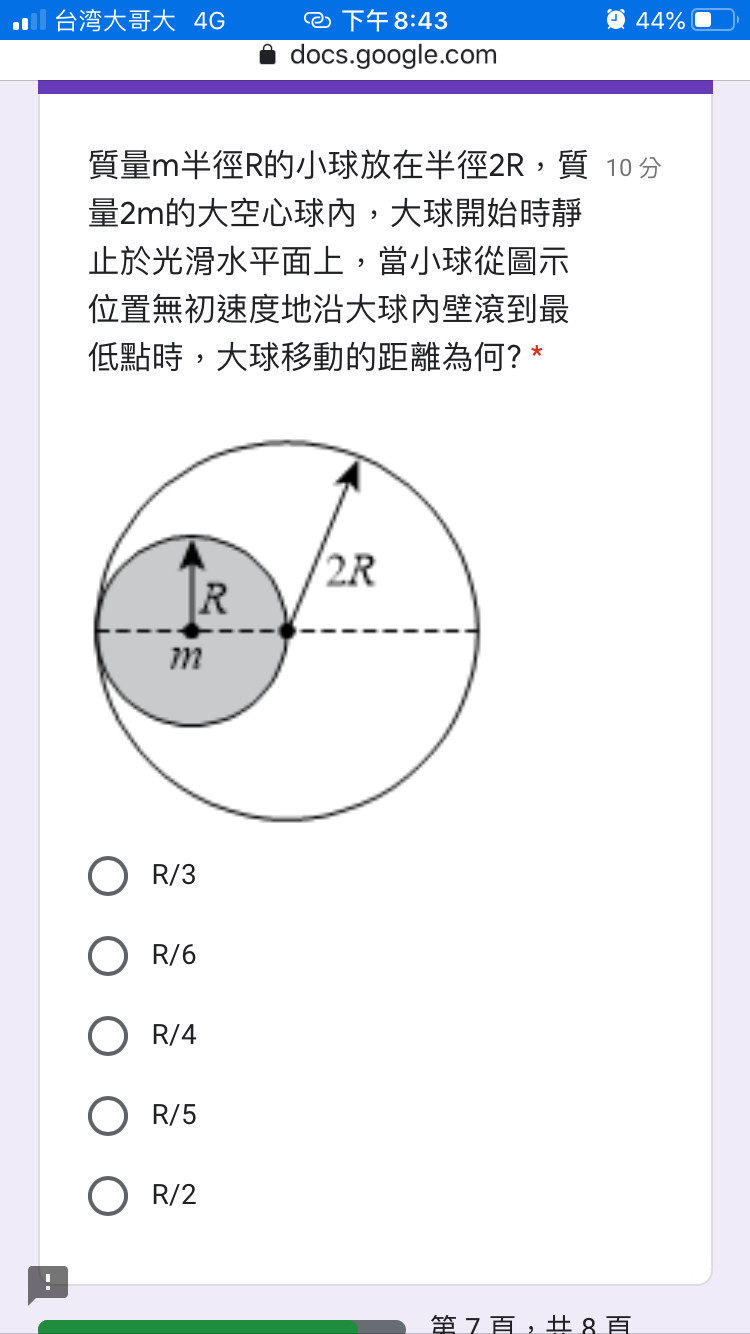The width and height of the screenshot is (750, 1334).
Task: Select the R/3 answer option
Action: pos(108,875)
